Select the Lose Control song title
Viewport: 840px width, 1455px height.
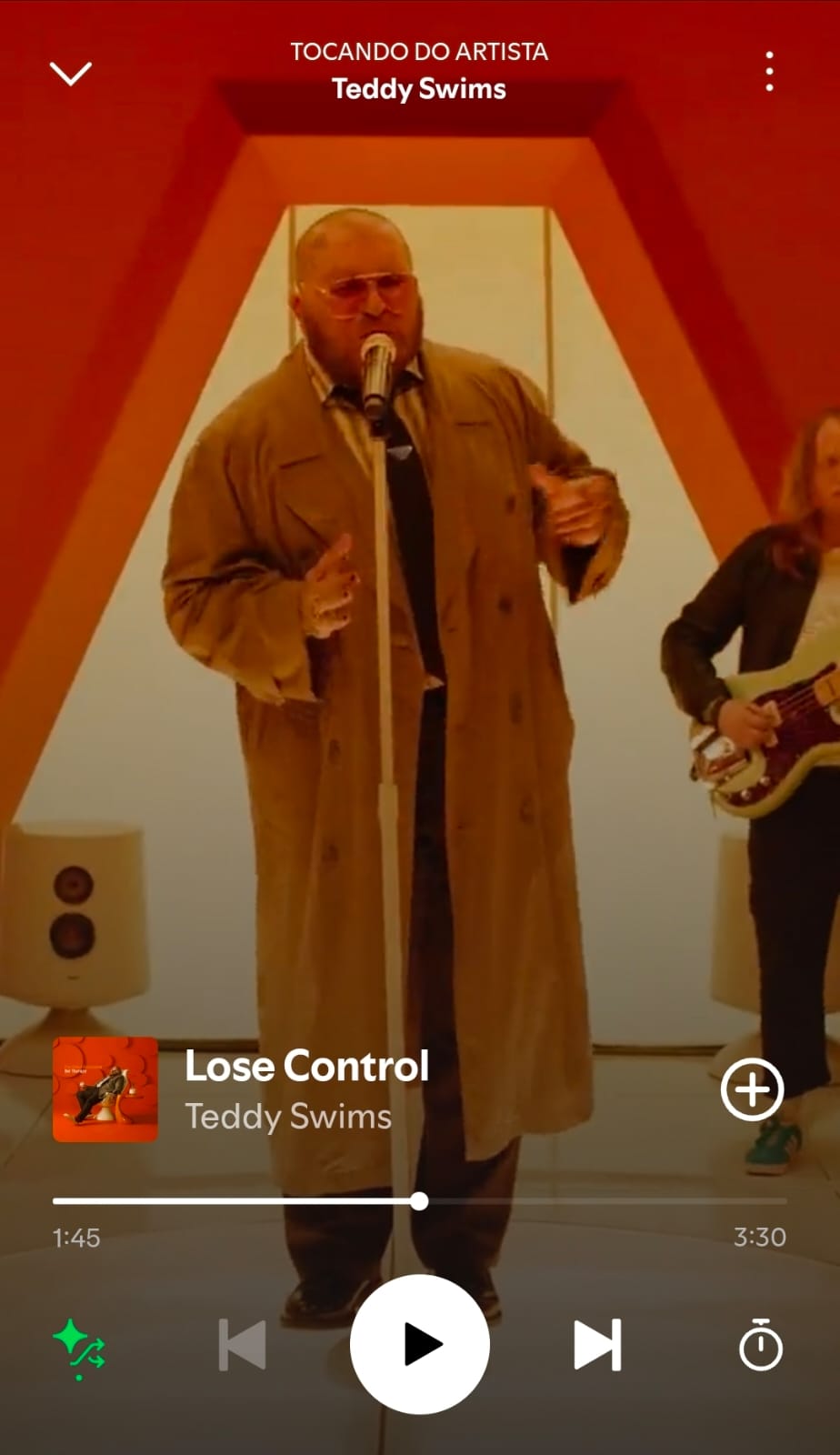coord(307,1066)
